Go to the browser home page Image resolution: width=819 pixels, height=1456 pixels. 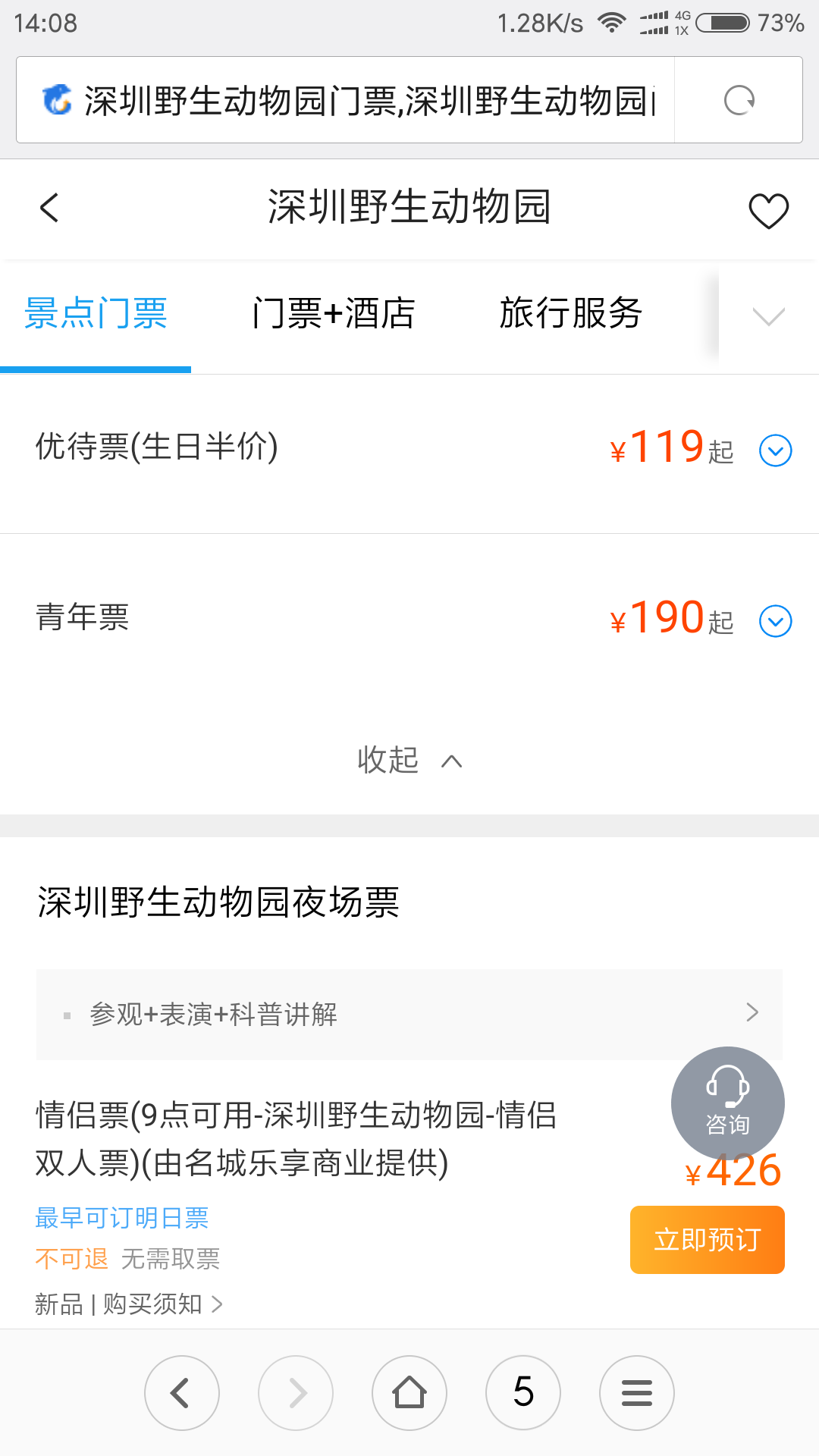(x=409, y=1393)
